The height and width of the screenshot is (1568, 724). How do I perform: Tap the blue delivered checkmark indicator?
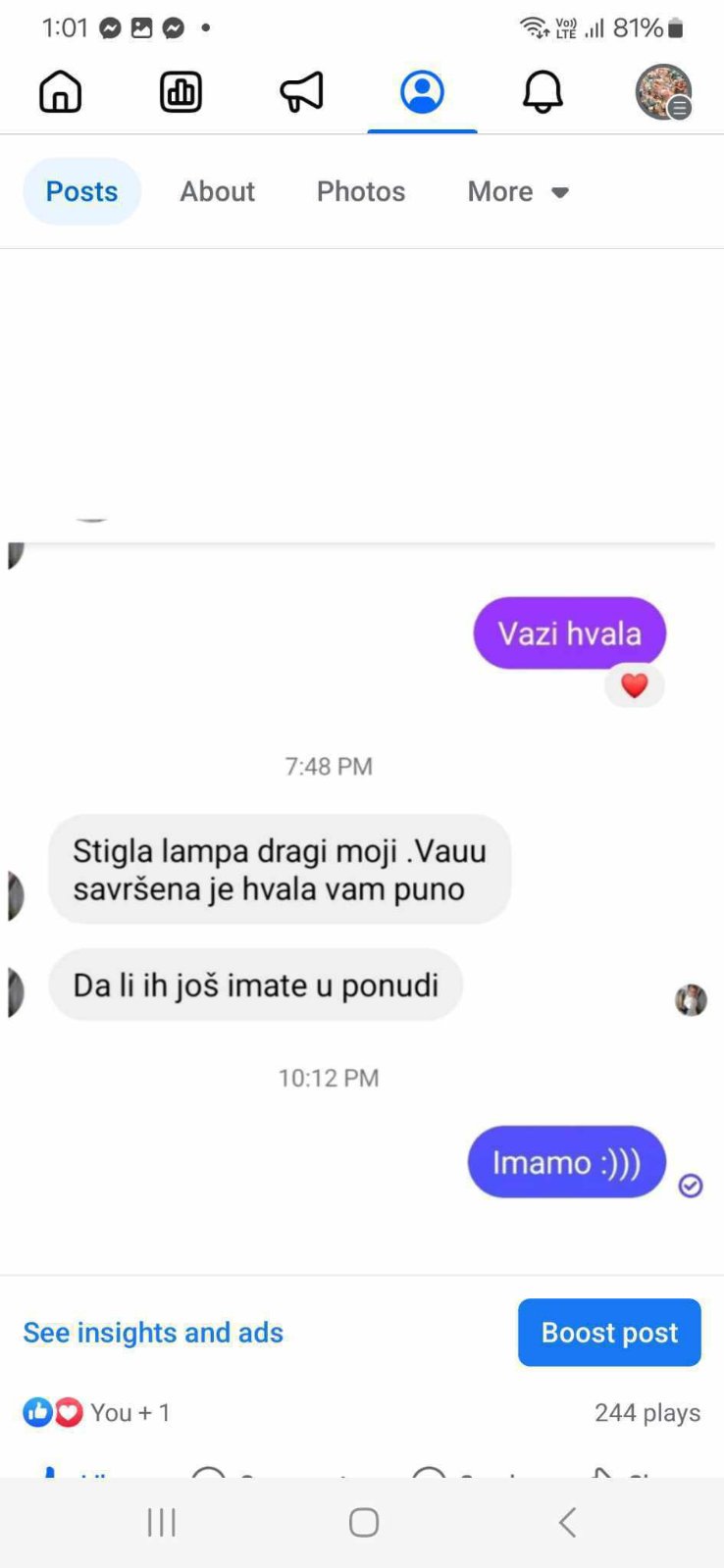coord(691,1187)
